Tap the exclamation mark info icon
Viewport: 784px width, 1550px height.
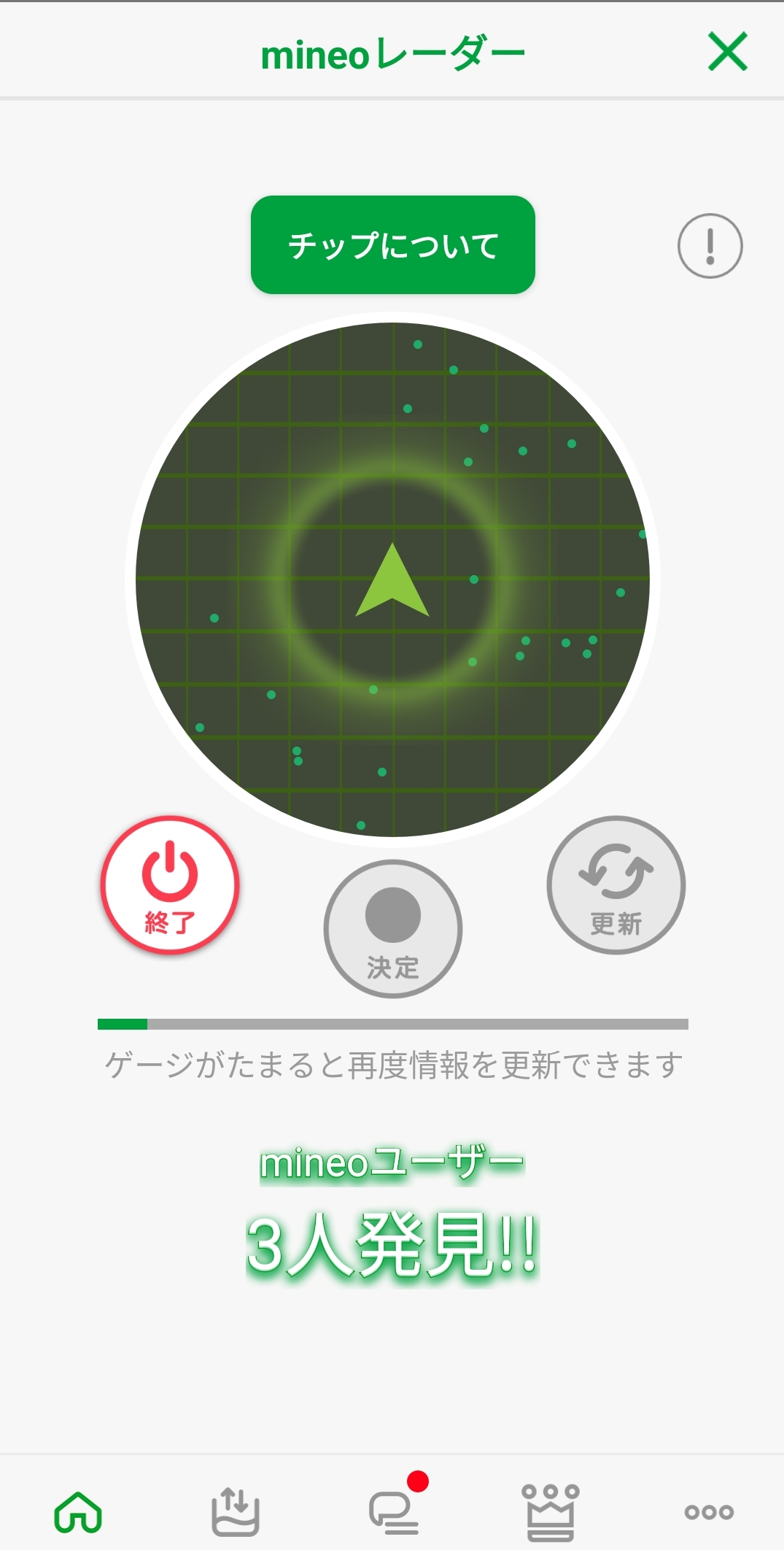click(x=710, y=246)
